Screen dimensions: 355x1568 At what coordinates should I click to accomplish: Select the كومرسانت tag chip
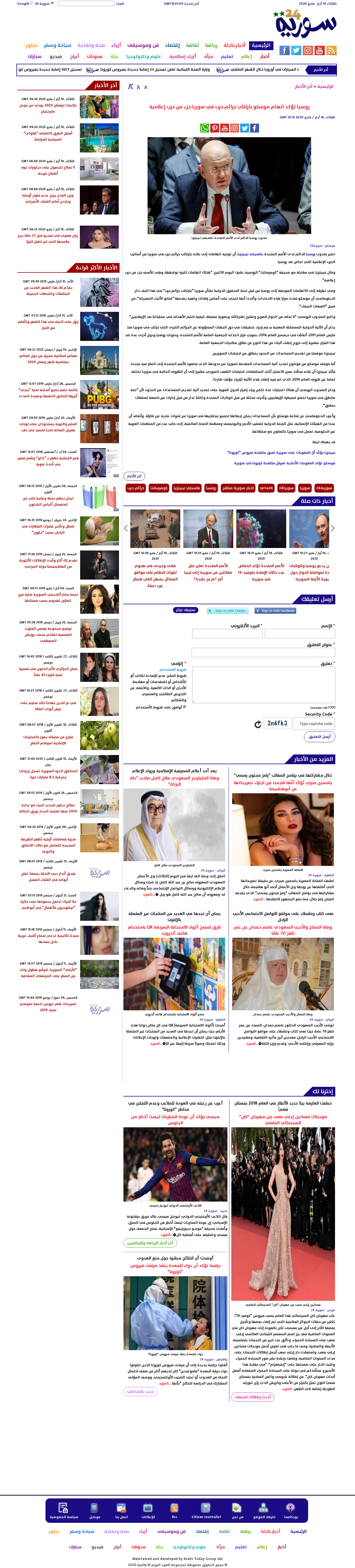pos(159,488)
